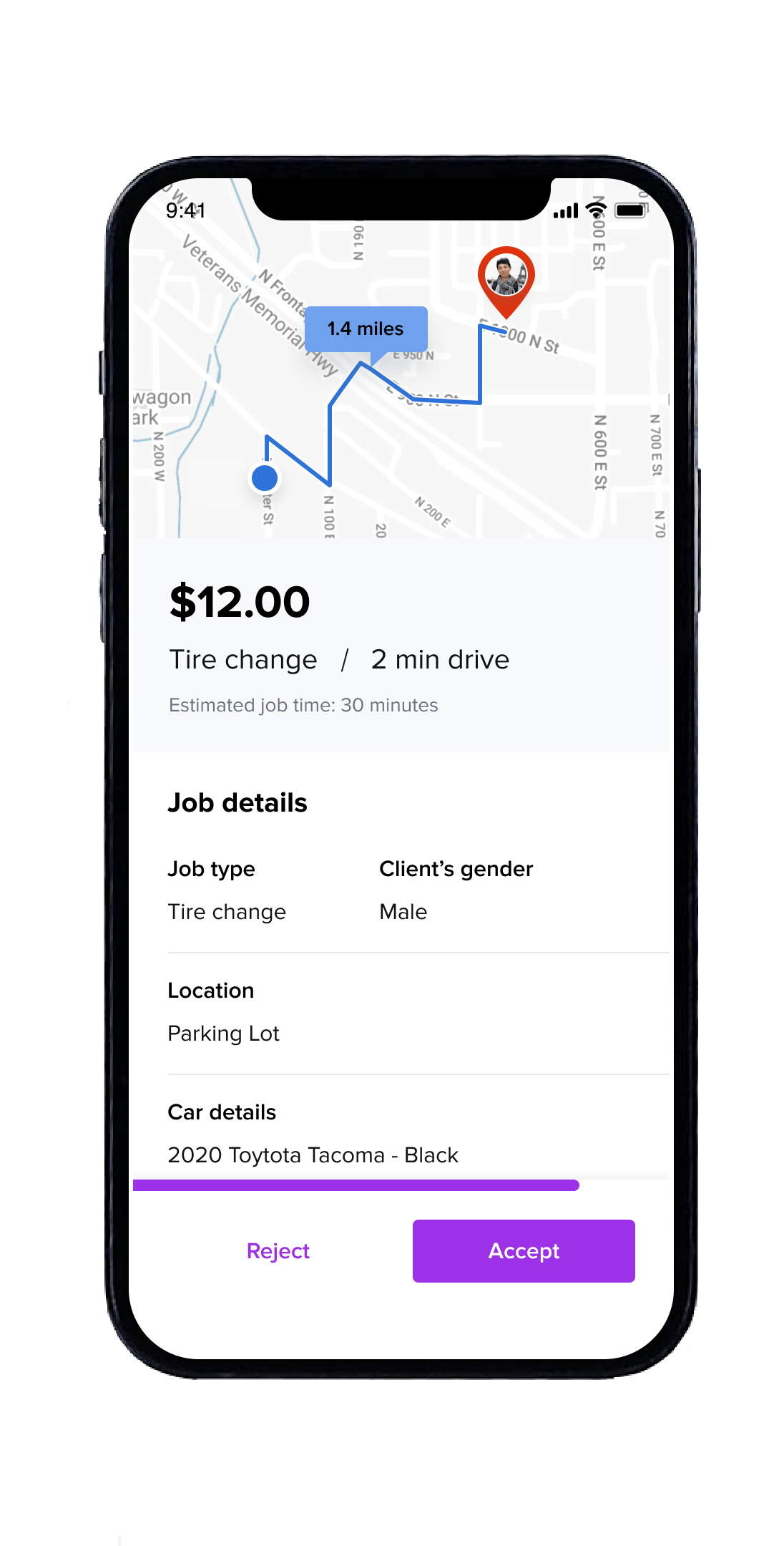Accept the tire change job

coord(524,1251)
